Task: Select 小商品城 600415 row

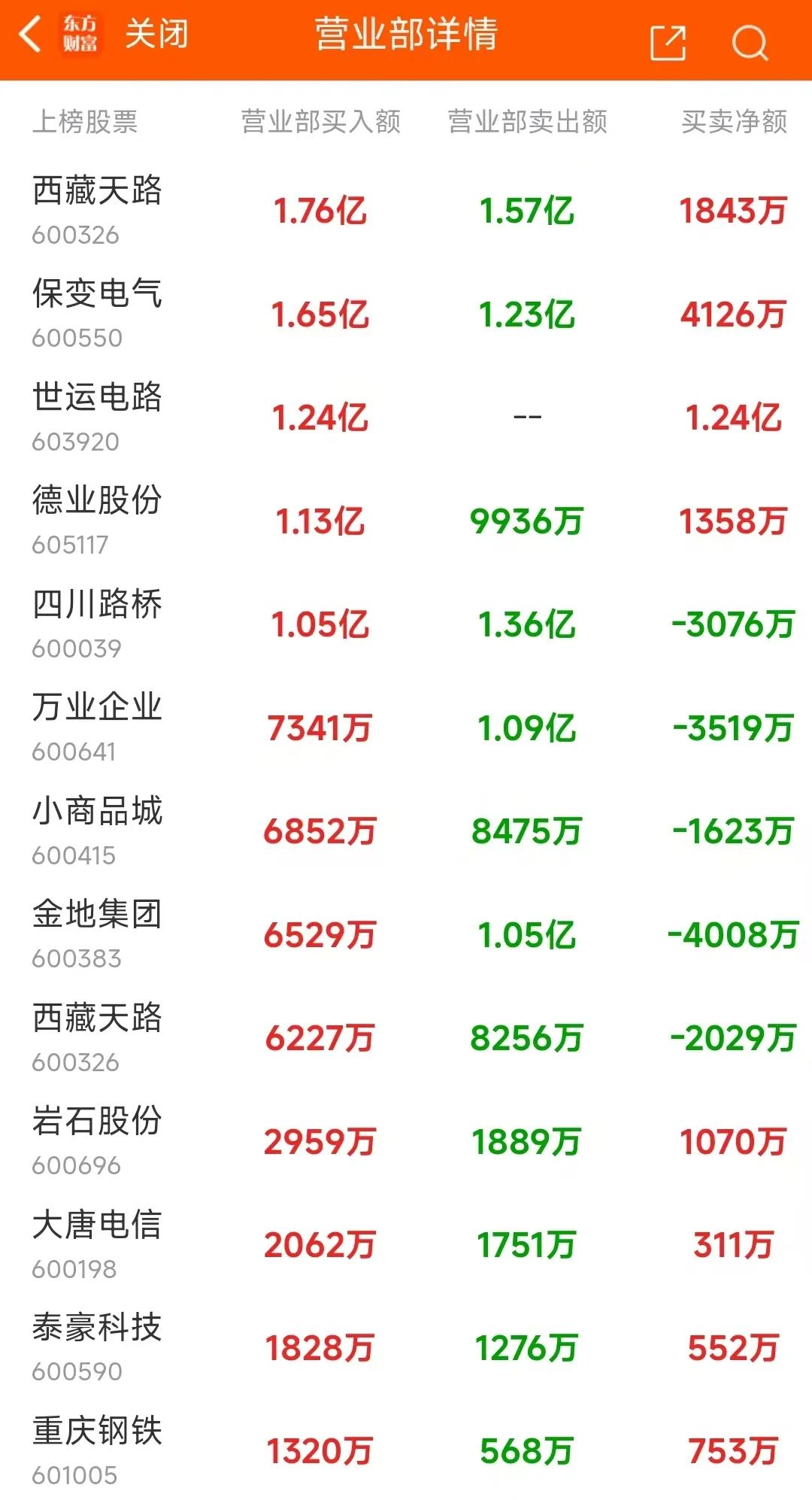Action: point(406,831)
